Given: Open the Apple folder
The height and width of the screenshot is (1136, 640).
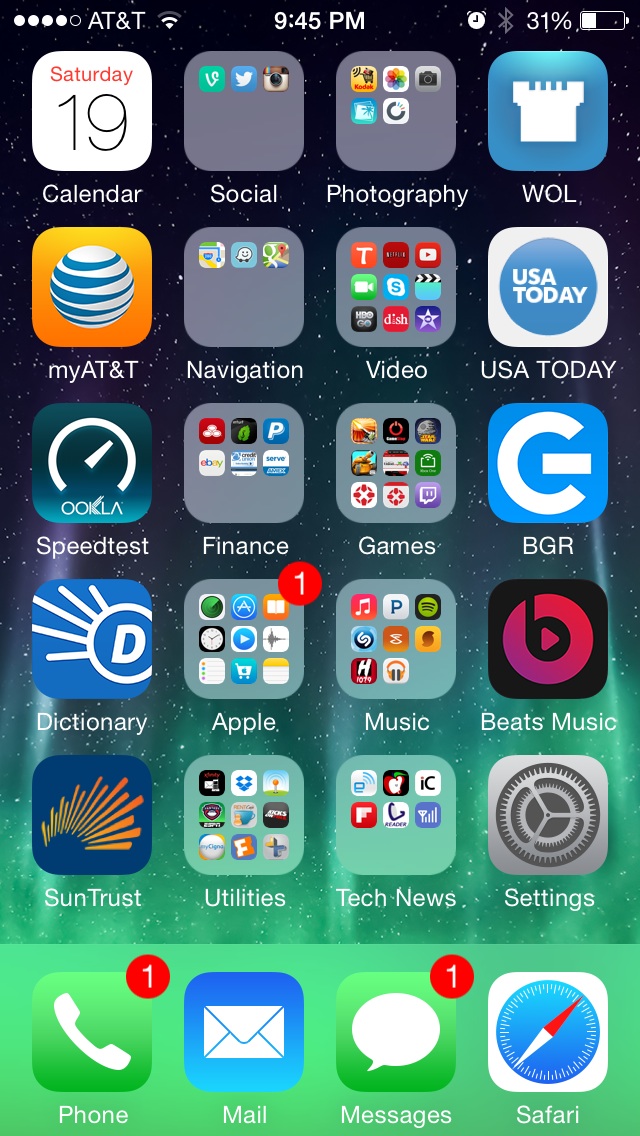Looking at the screenshot, I should (244, 639).
